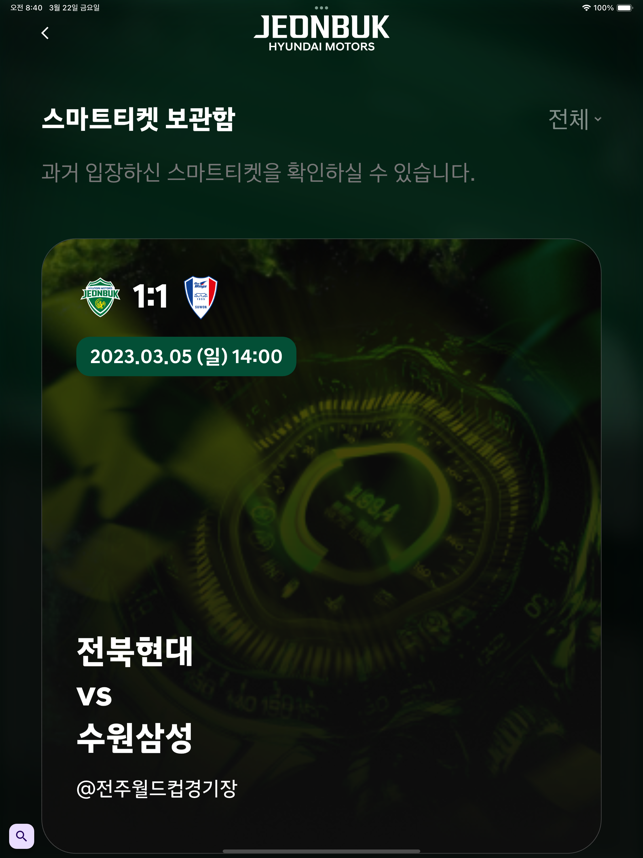Go back with the arrow icon
643x858 pixels.
pyautogui.click(x=45, y=33)
